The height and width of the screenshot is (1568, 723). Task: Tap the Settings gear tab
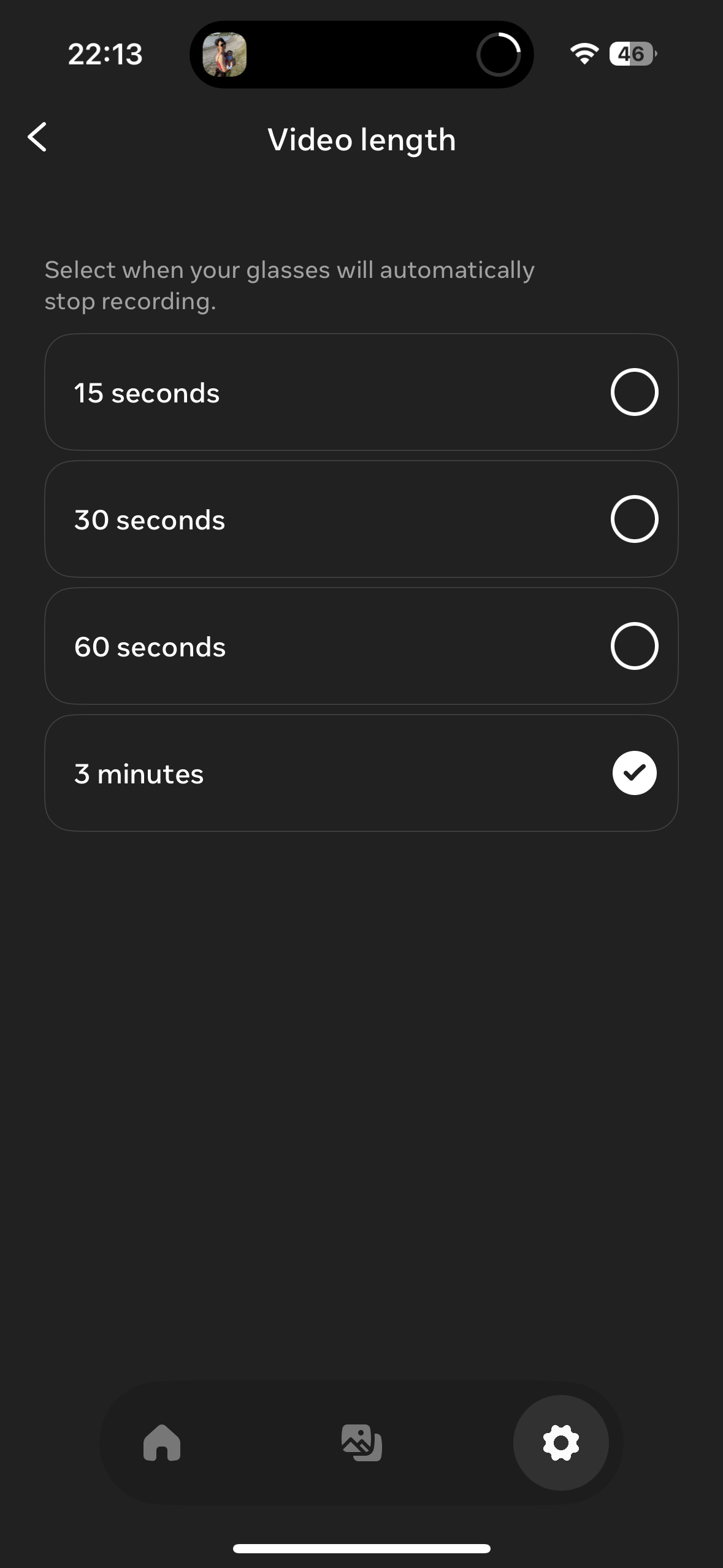(560, 1443)
